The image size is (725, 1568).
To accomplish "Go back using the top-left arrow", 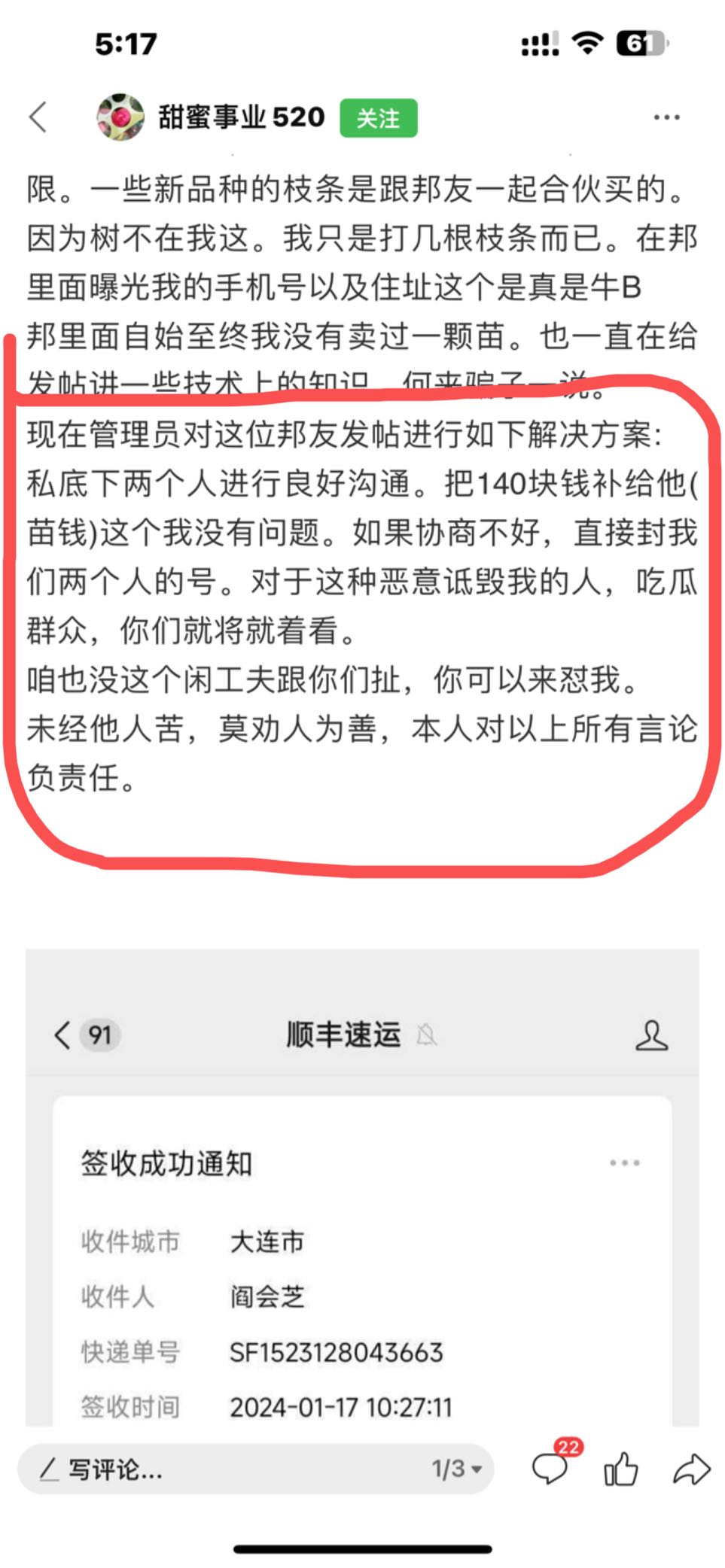I will 38,117.
